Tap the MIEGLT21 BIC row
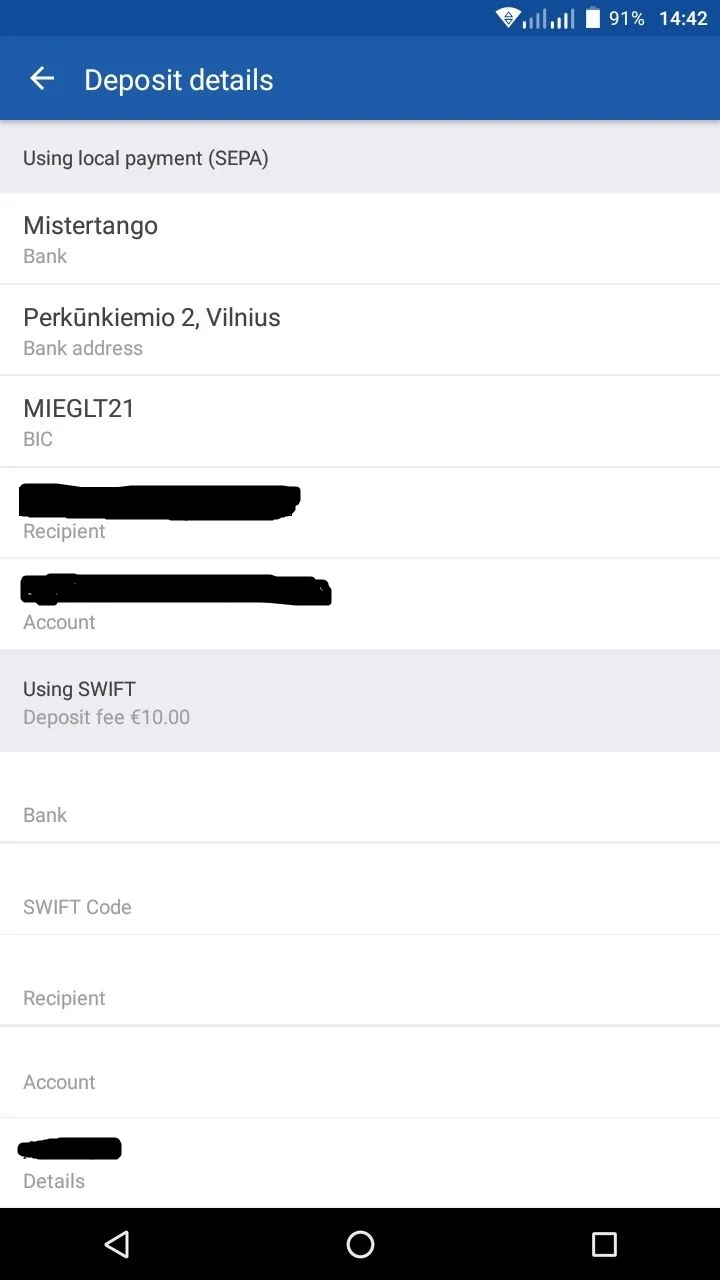 [x=360, y=421]
